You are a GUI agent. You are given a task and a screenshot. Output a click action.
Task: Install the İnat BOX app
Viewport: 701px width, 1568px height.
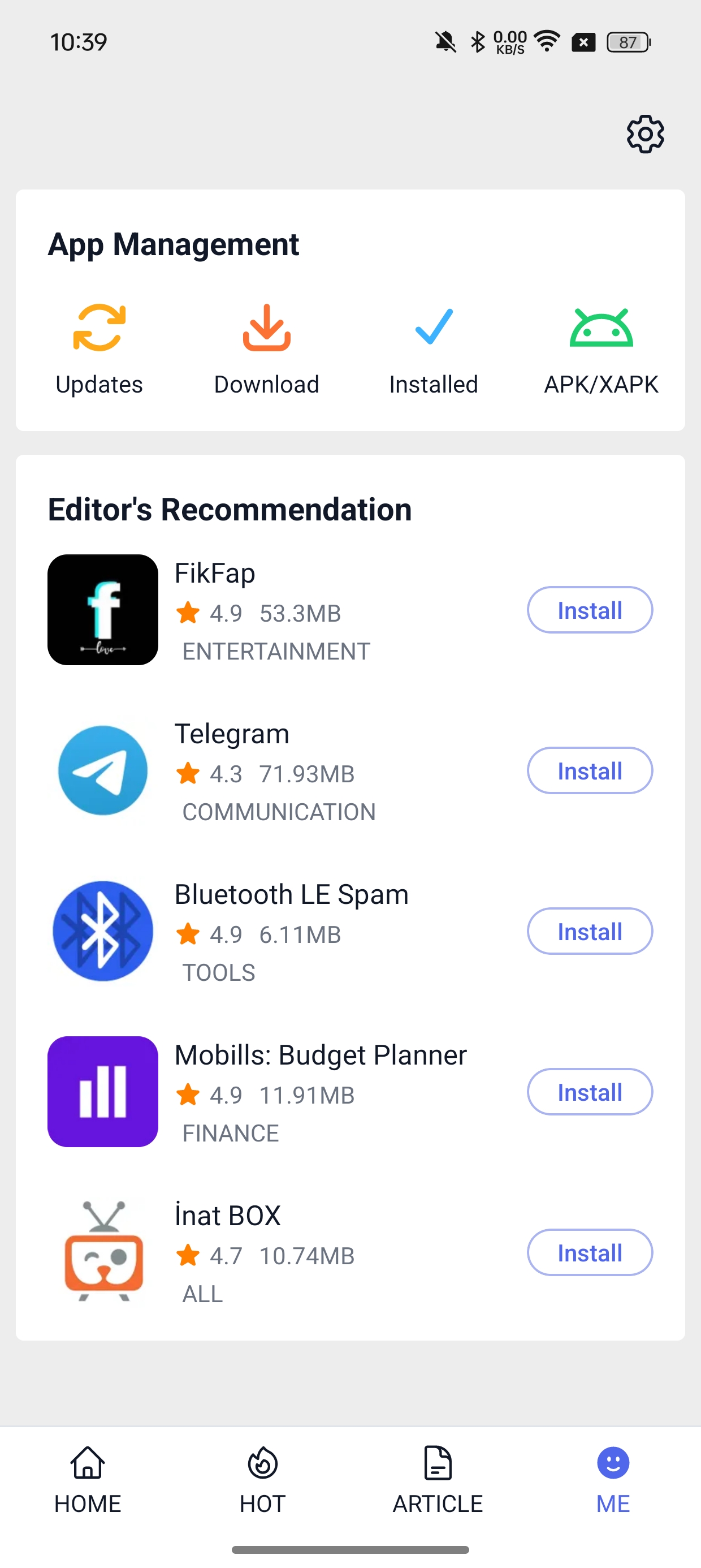point(589,1253)
